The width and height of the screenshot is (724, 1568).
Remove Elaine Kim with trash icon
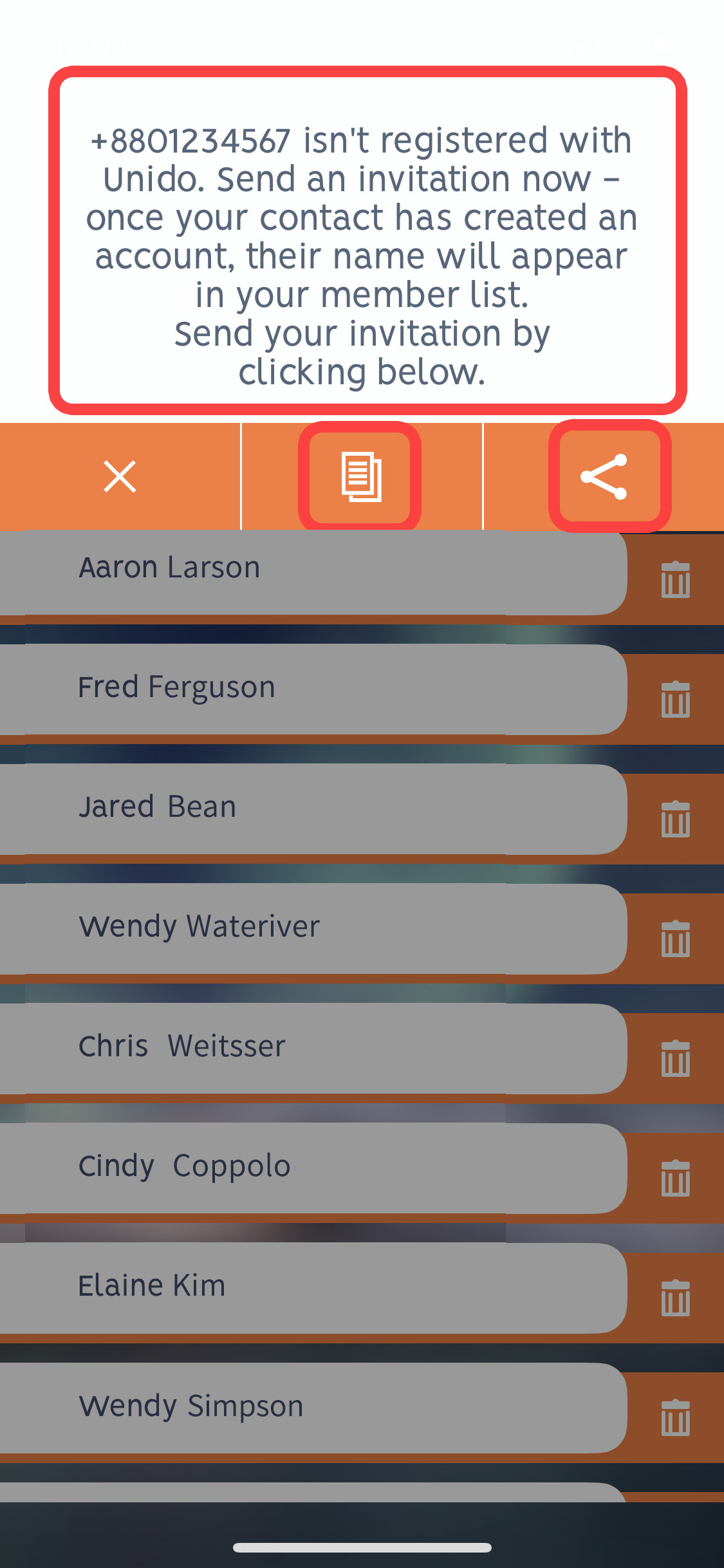point(676,1298)
